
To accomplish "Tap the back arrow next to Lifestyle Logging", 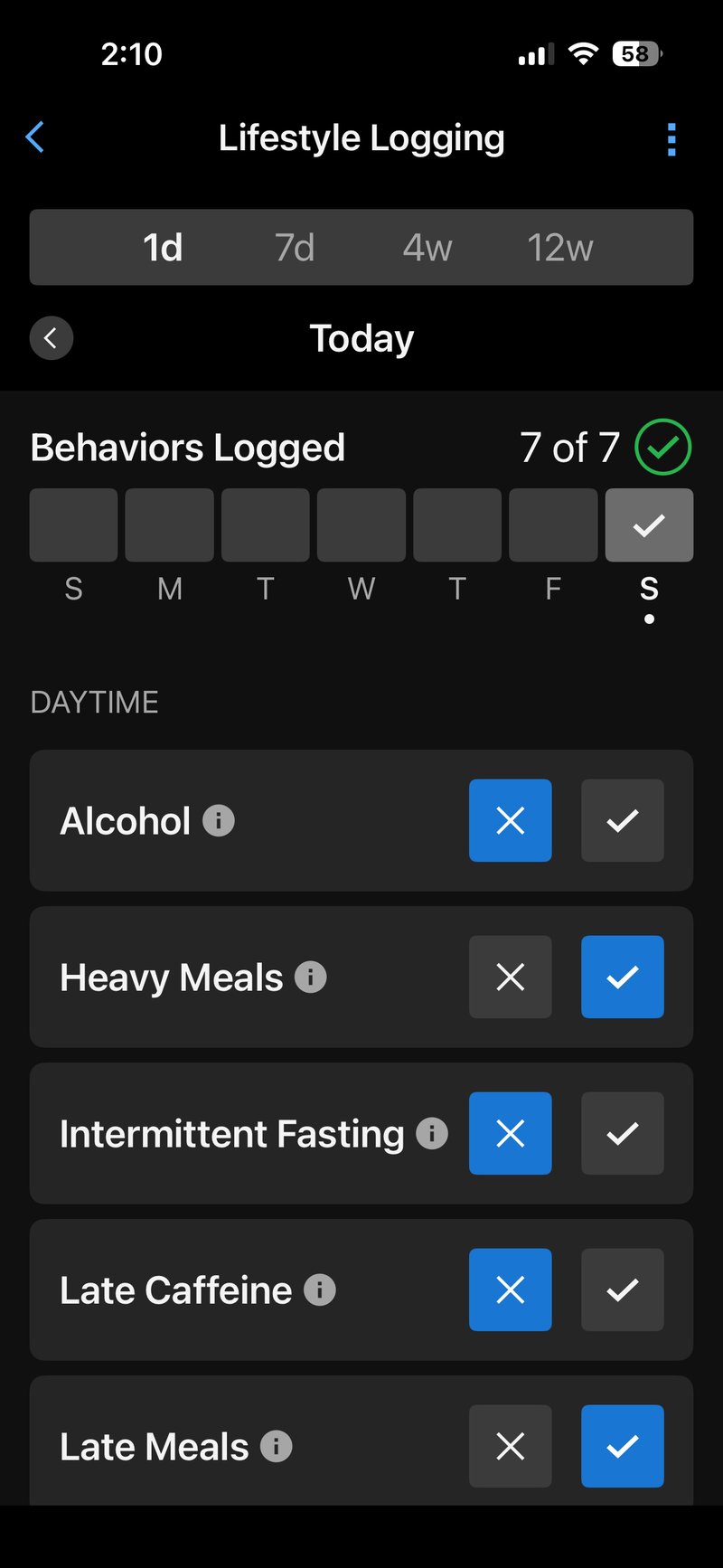I will click(34, 137).
